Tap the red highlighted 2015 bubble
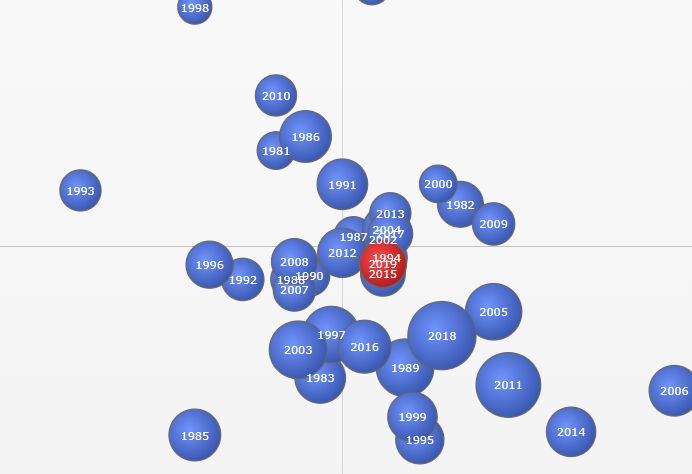This screenshot has width=692, height=474. click(383, 274)
